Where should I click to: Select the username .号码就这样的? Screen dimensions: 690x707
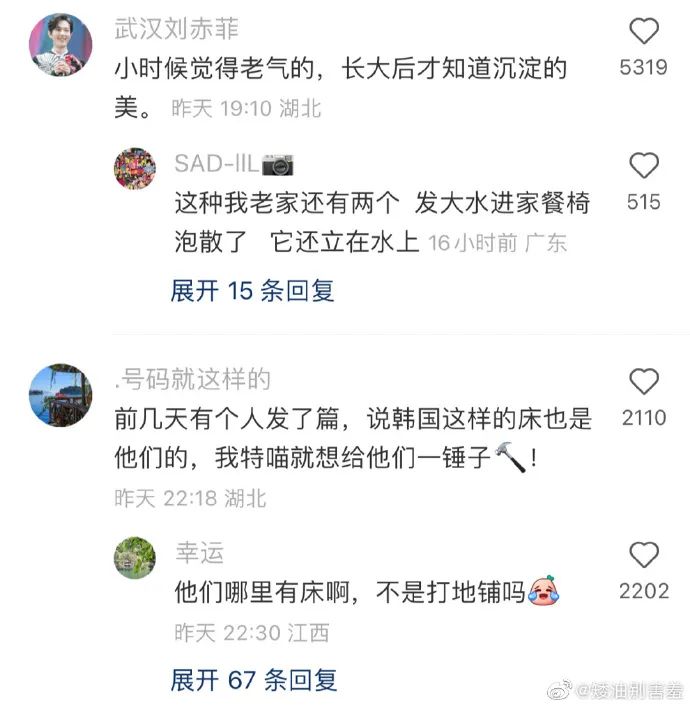(193, 379)
